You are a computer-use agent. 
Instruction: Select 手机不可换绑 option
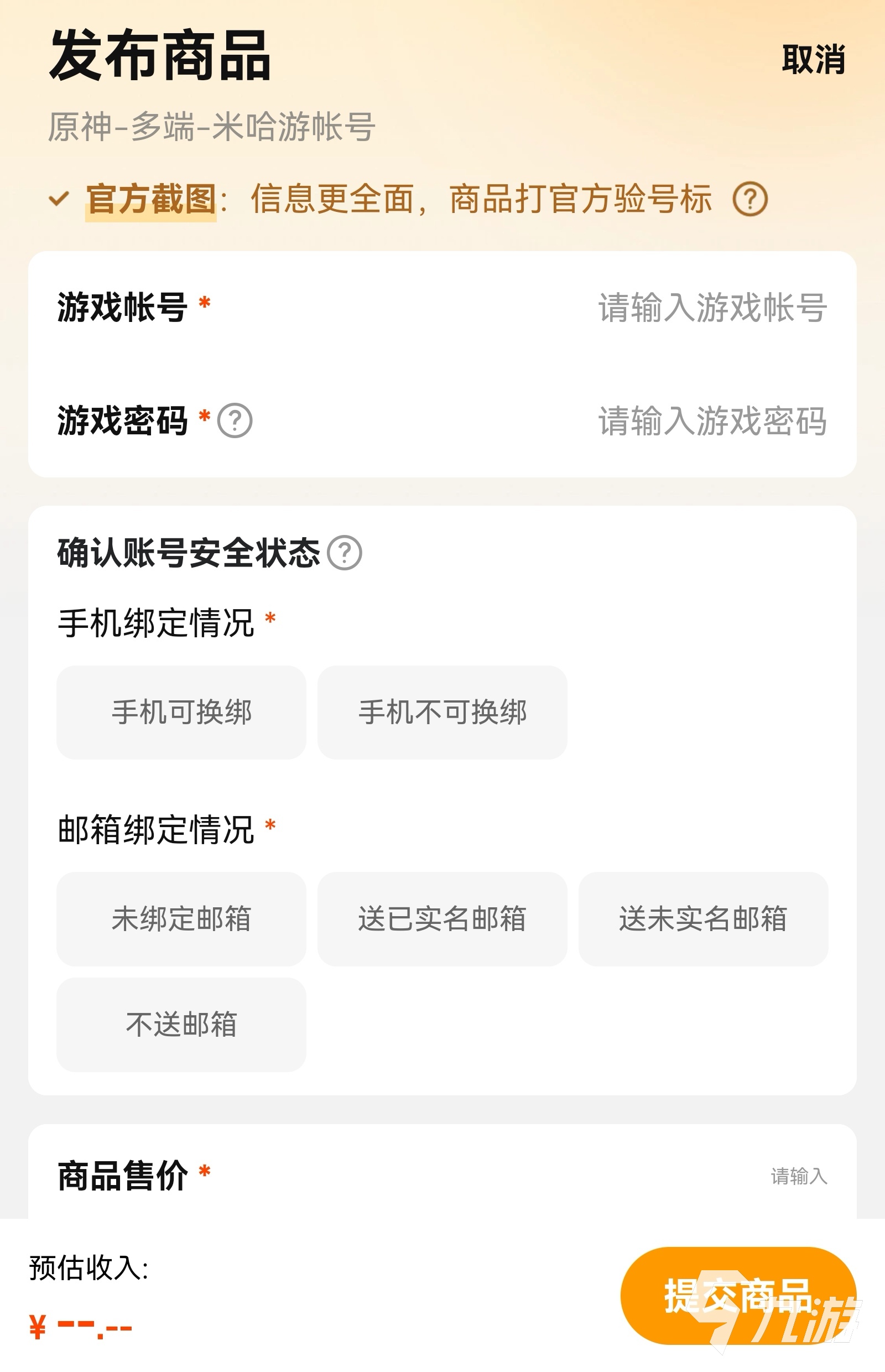[442, 711]
